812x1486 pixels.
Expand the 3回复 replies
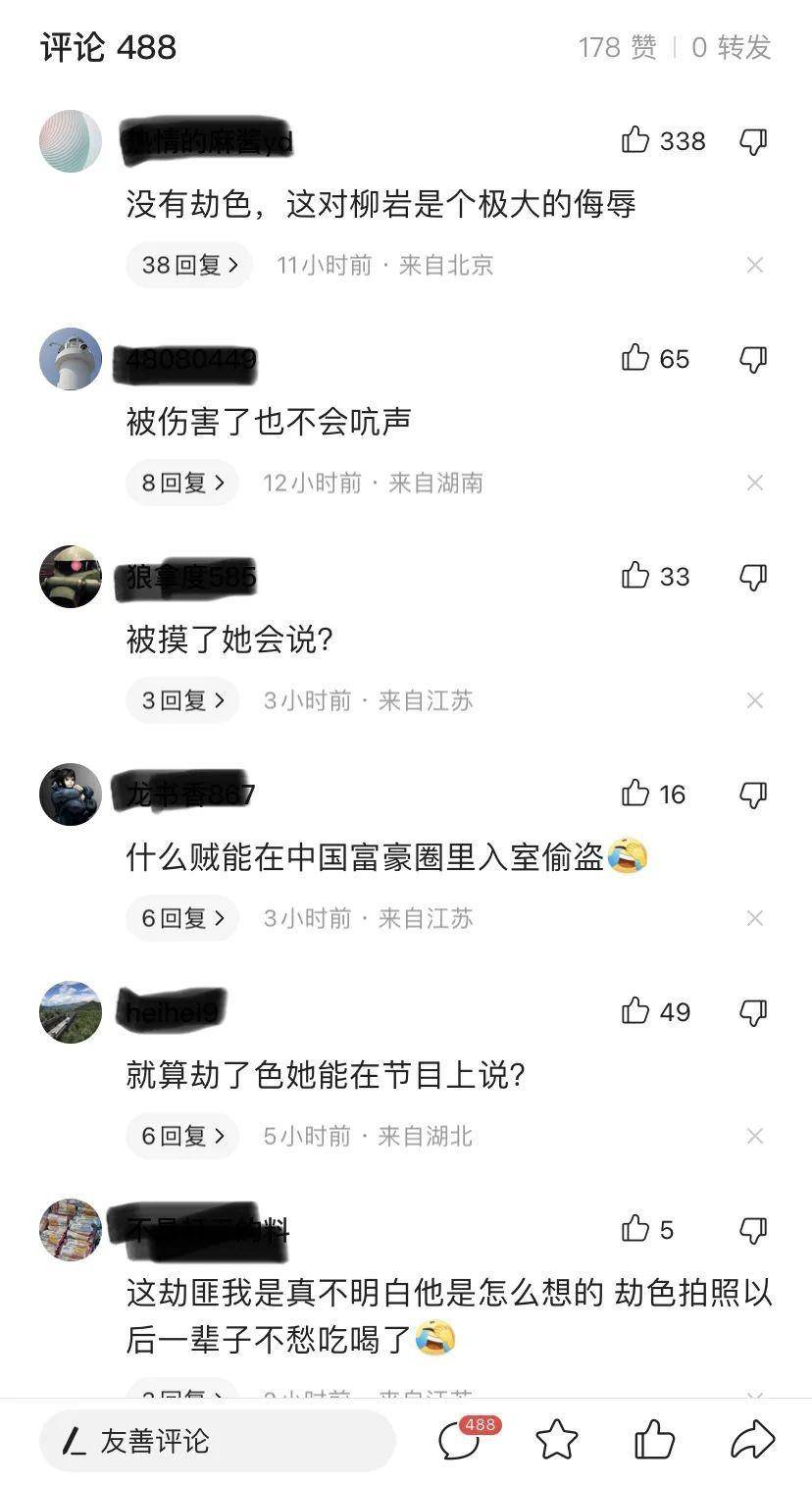182,700
